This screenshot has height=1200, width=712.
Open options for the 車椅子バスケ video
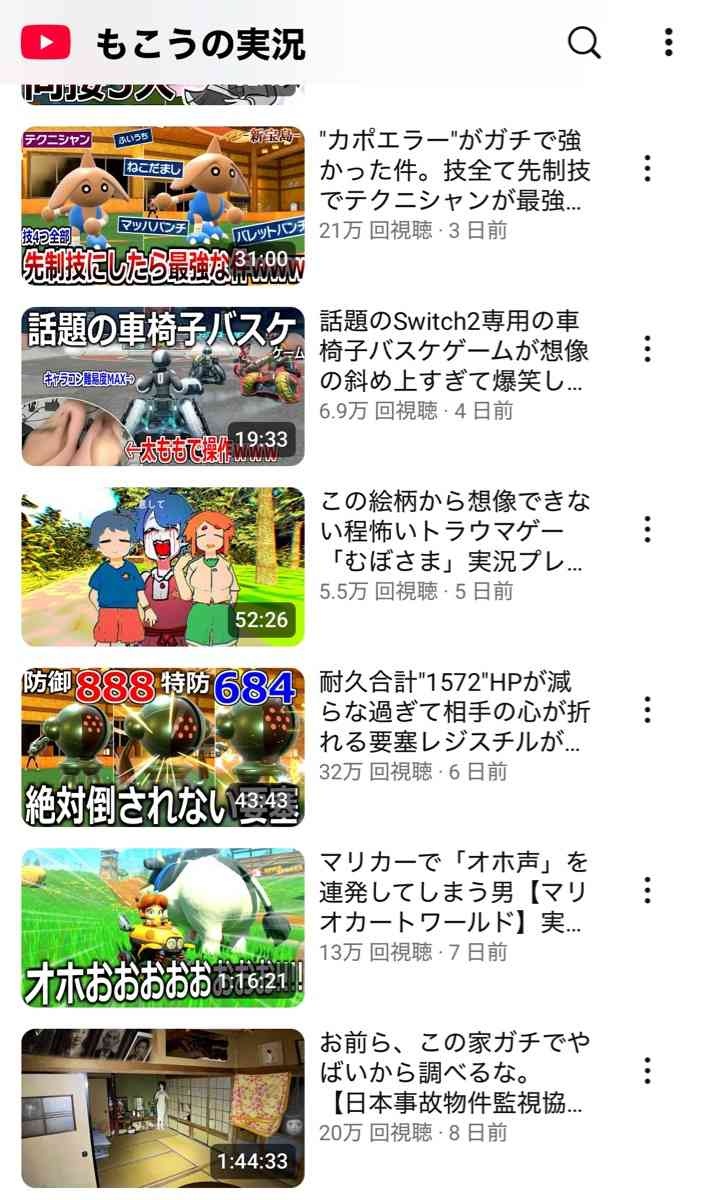coord(647,349)
